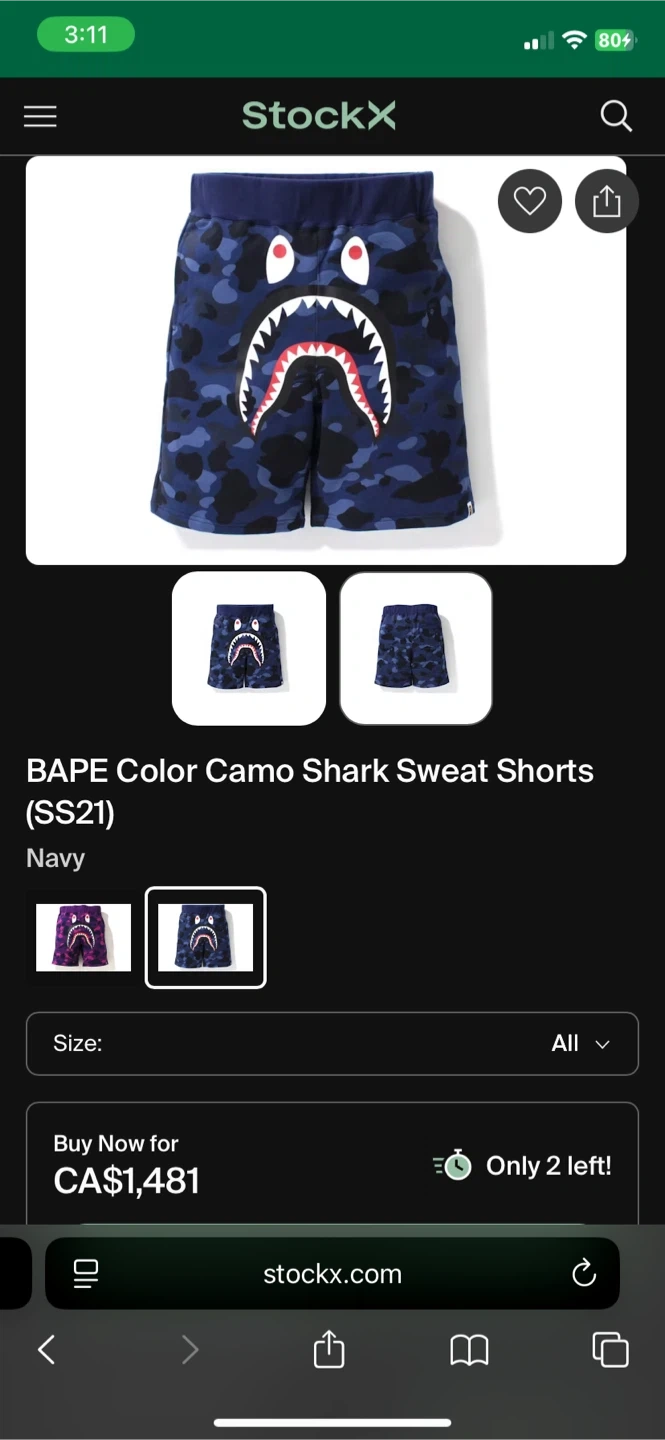The height and width of the screenshot is (1440, 665).
Task: View the front image thumbnail
Action: [249, 648]
